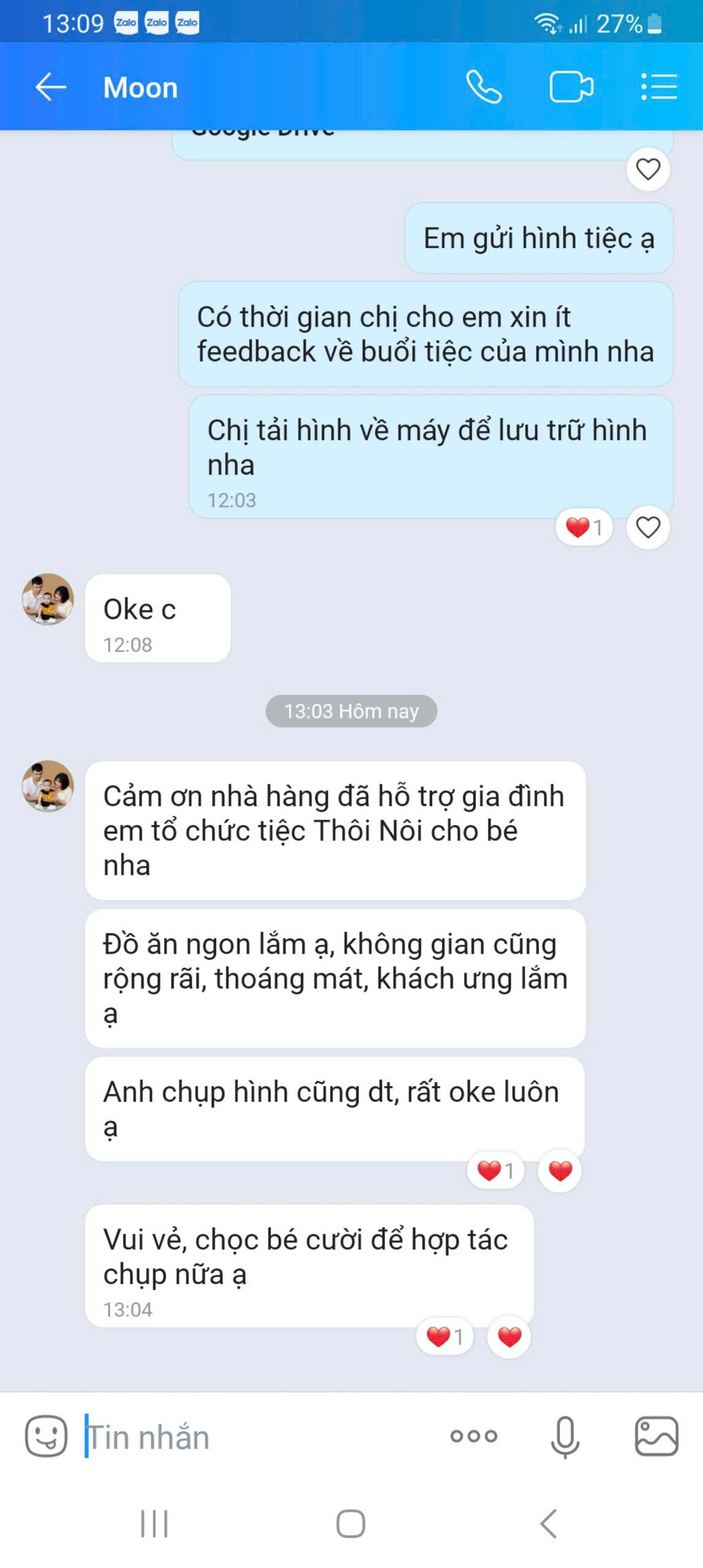Tap red heart on 'Anh chụp hình' message

(560, 1170)
